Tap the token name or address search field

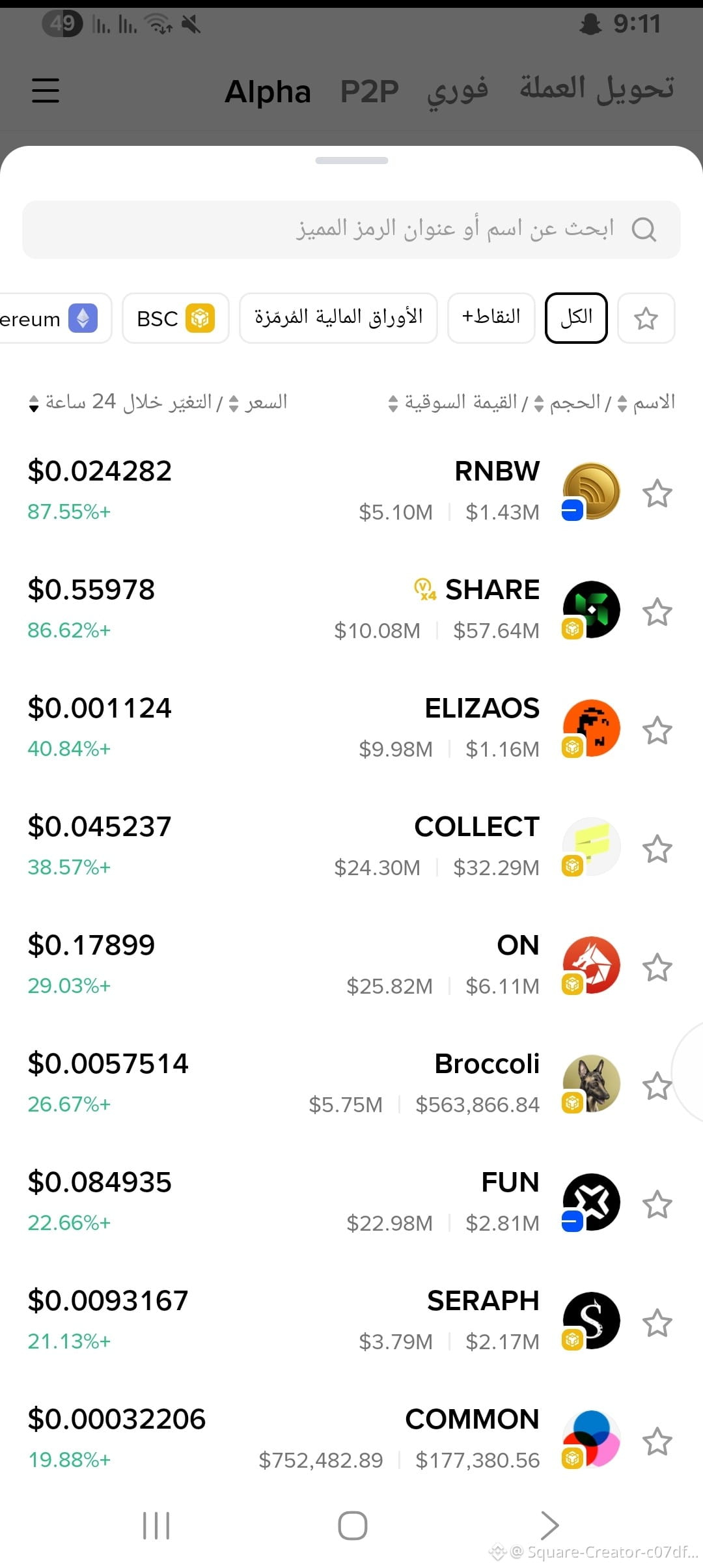[351, 229]
